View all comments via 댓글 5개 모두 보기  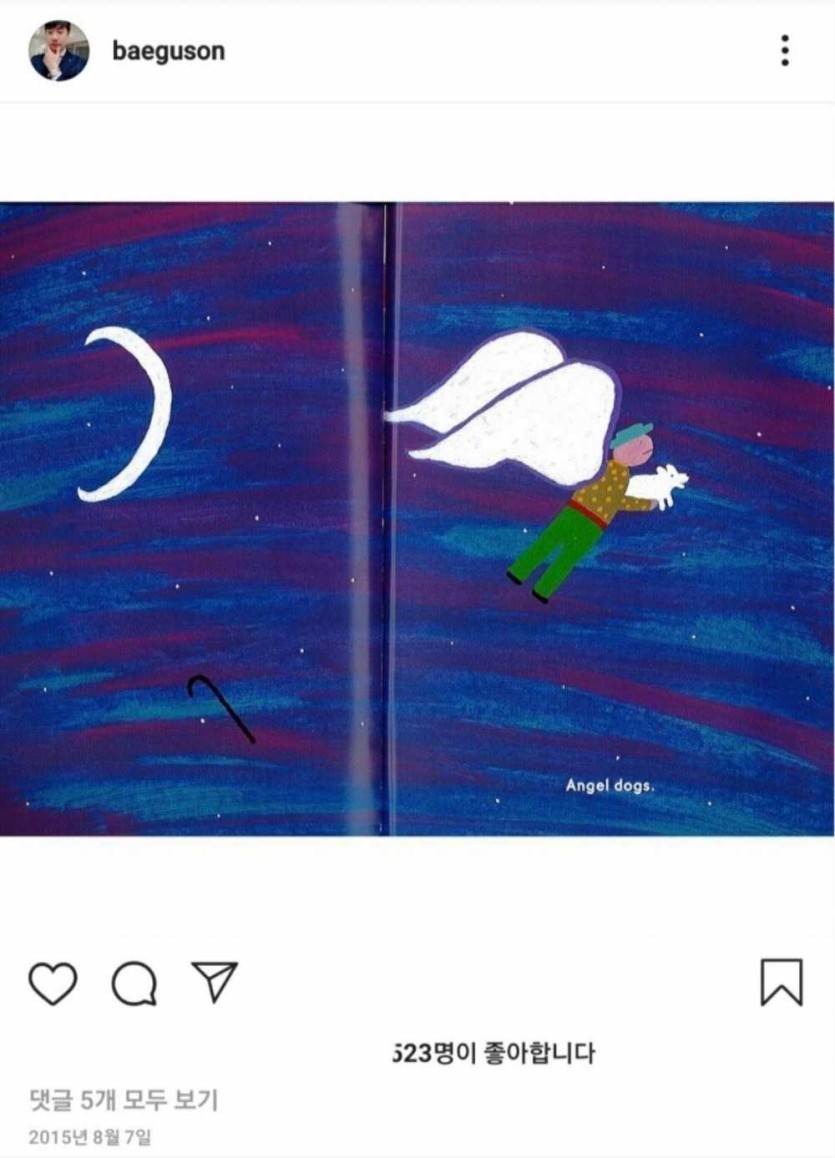pos(123,1101)
